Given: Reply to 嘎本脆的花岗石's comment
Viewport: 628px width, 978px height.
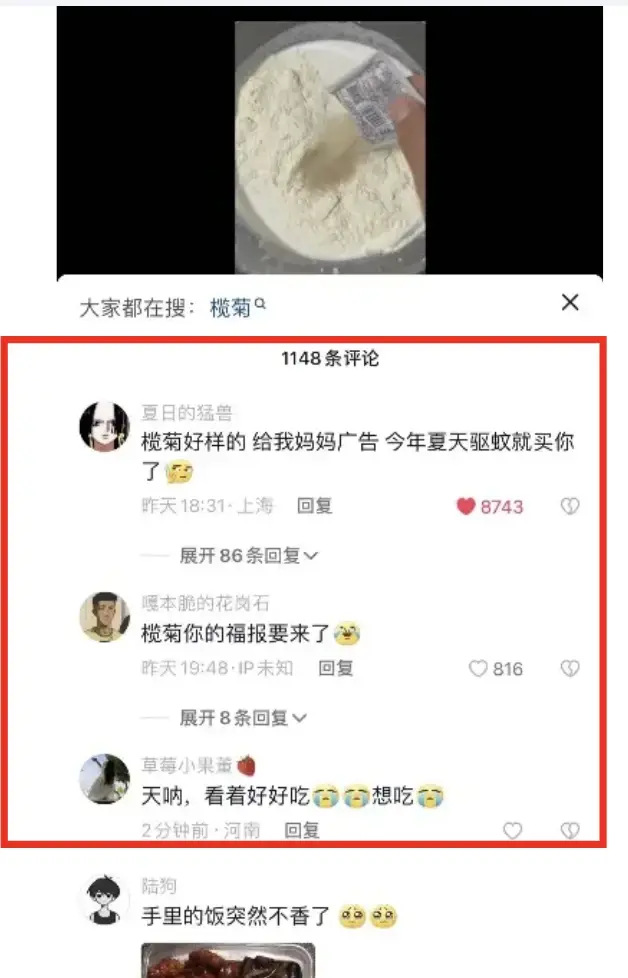Looking at the screenshot, I should [335, 668].
